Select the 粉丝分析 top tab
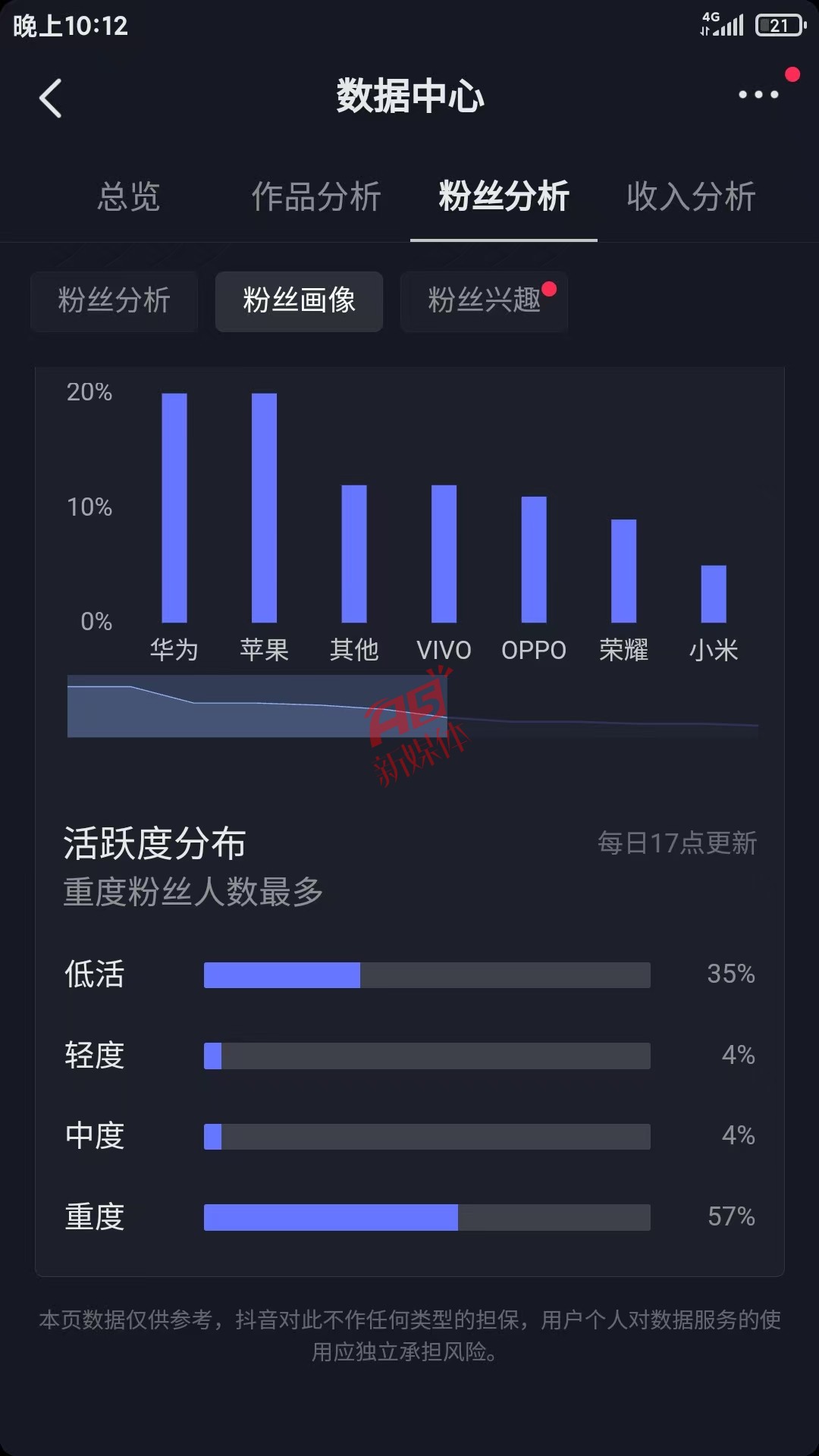This screenshot has height=1456, width=819. (x=504, y=196)
